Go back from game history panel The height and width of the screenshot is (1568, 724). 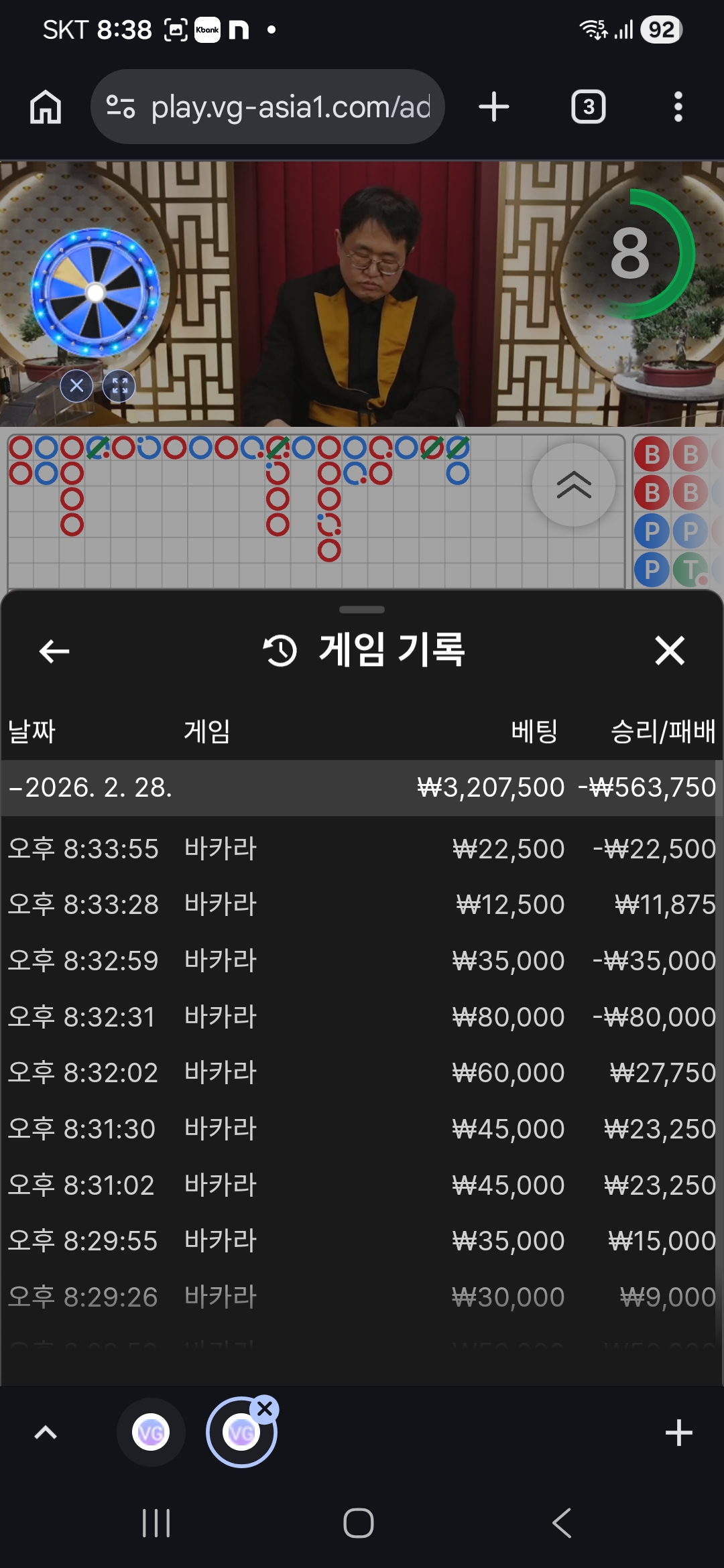54,651
